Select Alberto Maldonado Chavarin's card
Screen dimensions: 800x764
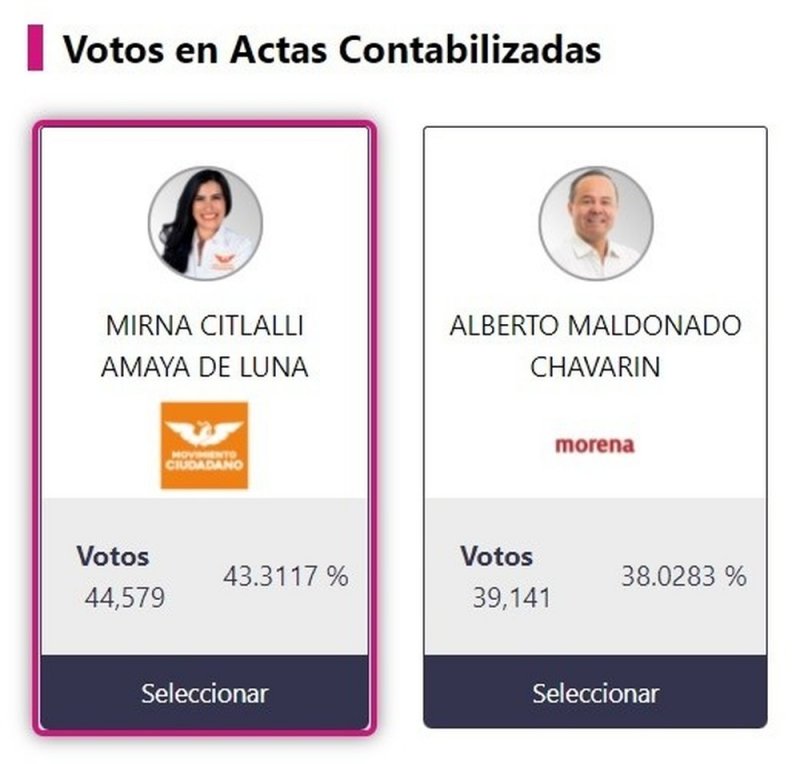pyautogui.click(x=595, y=692)
